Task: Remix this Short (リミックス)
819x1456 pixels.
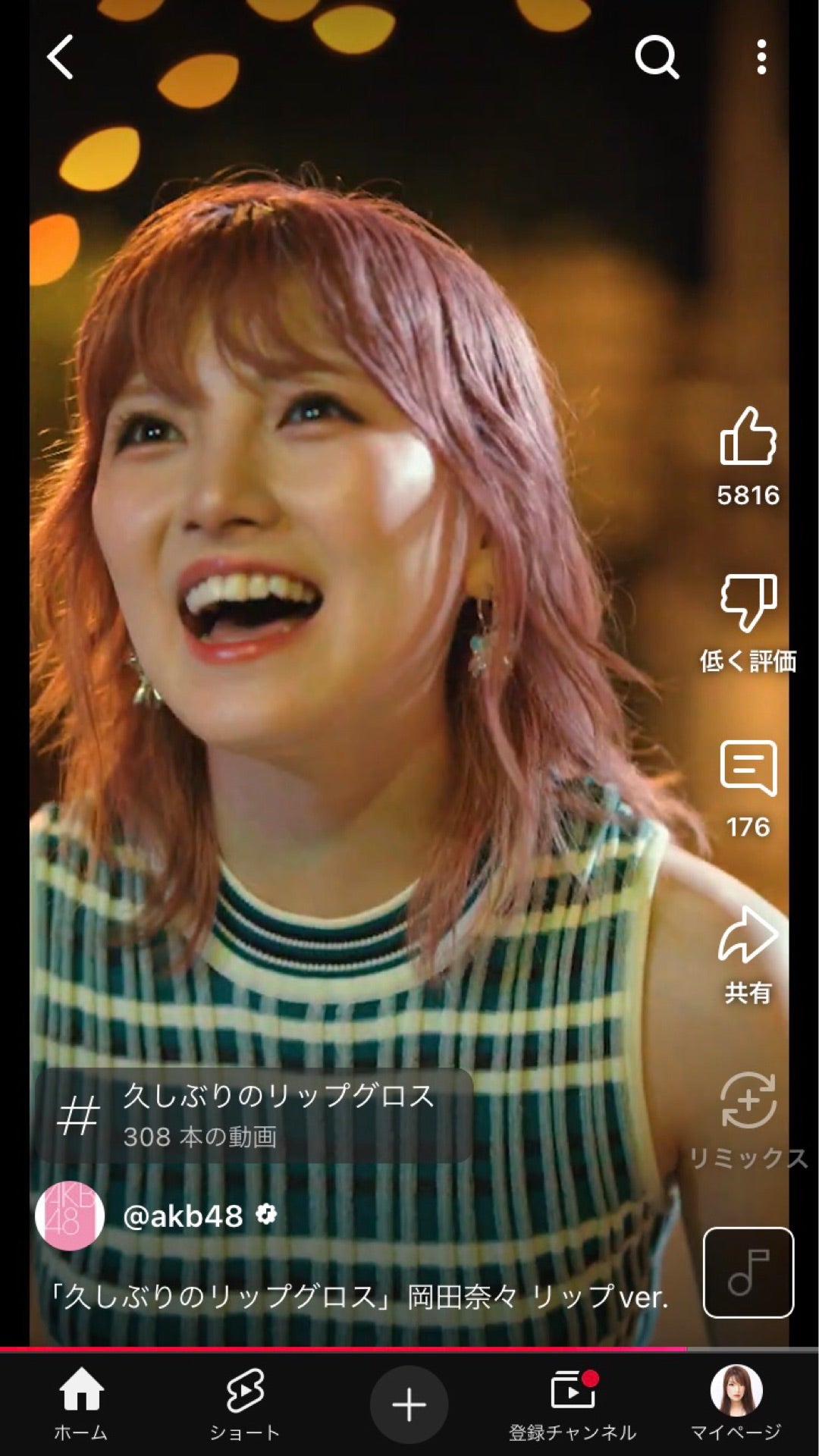Action: pos(748,1101)
